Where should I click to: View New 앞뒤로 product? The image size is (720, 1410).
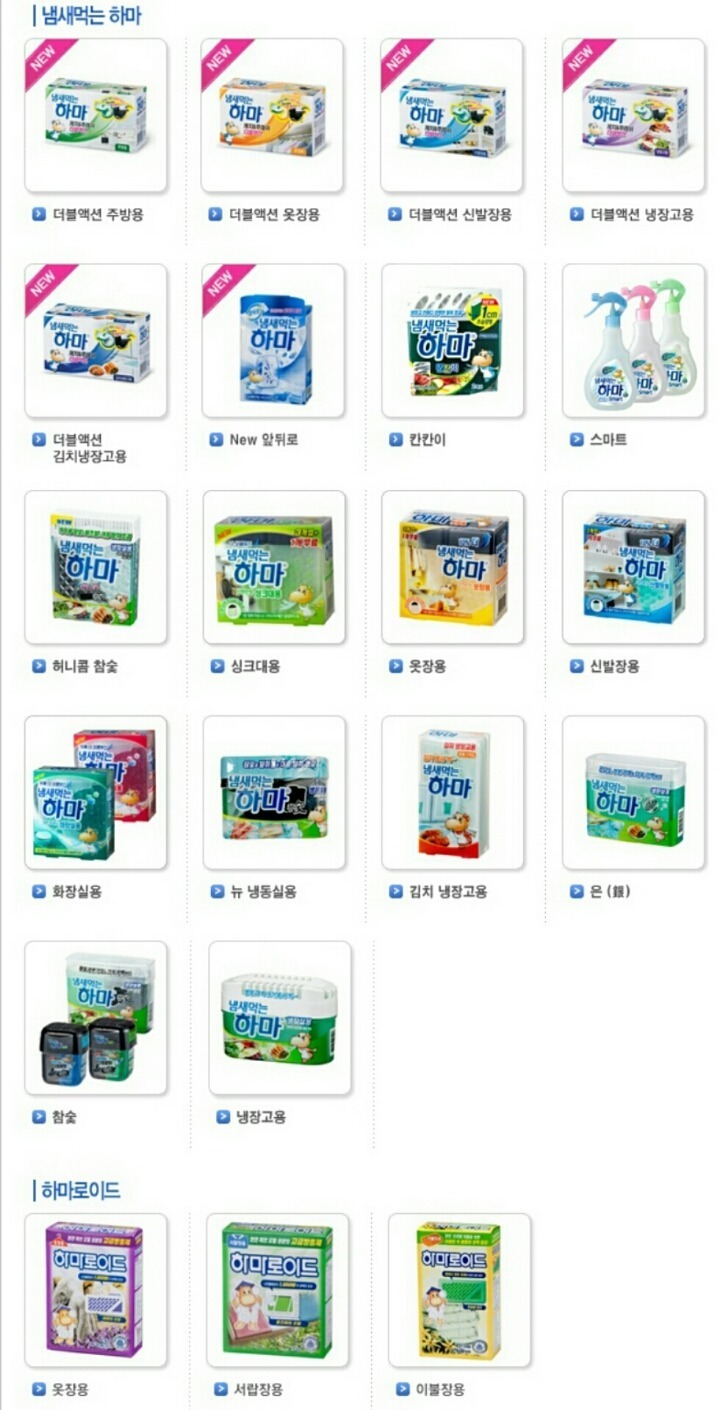[x=273, y=341]
